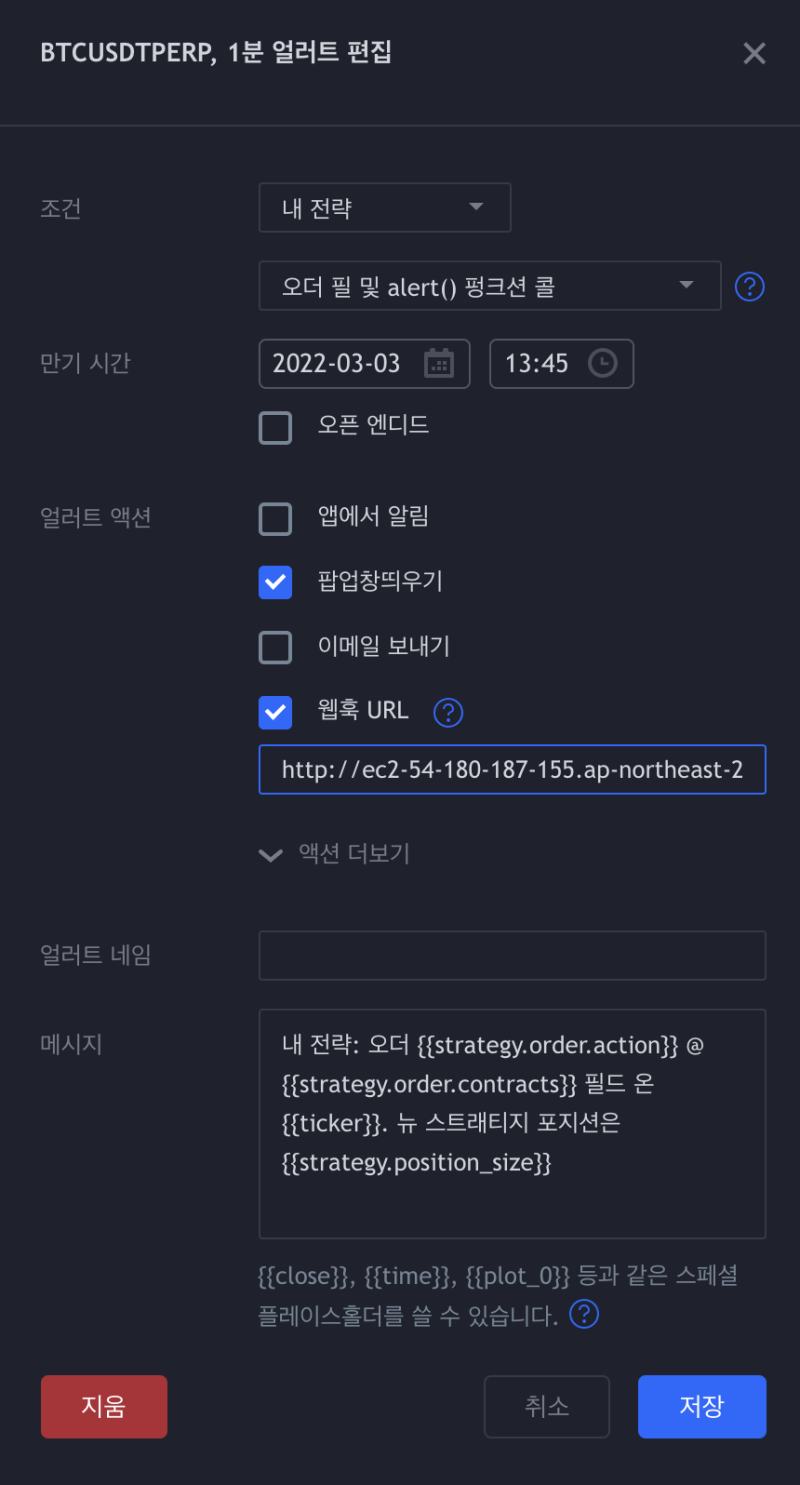800x1485 pixels.
Task: Uncheck the 웹훅 URL option
Action: tap(275, 712)
